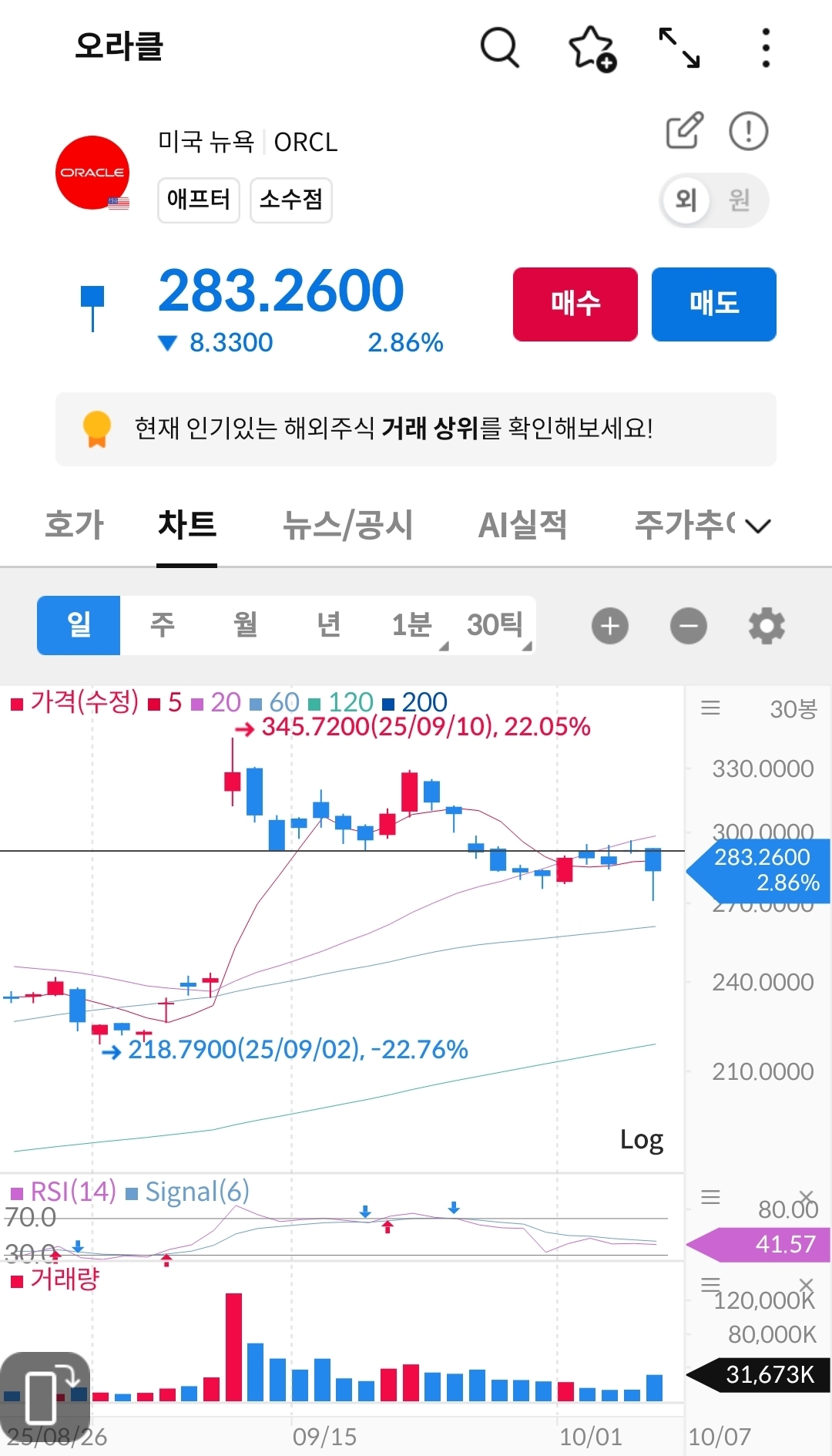Zoom in the chart with plus
832x1456 pixels.
pyautogui.click(x=609, y=626)
